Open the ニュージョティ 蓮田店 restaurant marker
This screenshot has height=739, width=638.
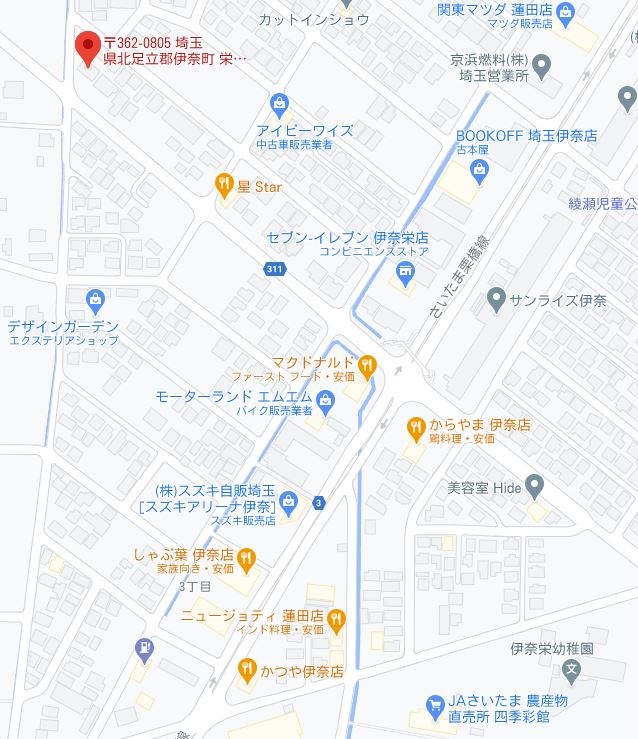pos(336,619)
